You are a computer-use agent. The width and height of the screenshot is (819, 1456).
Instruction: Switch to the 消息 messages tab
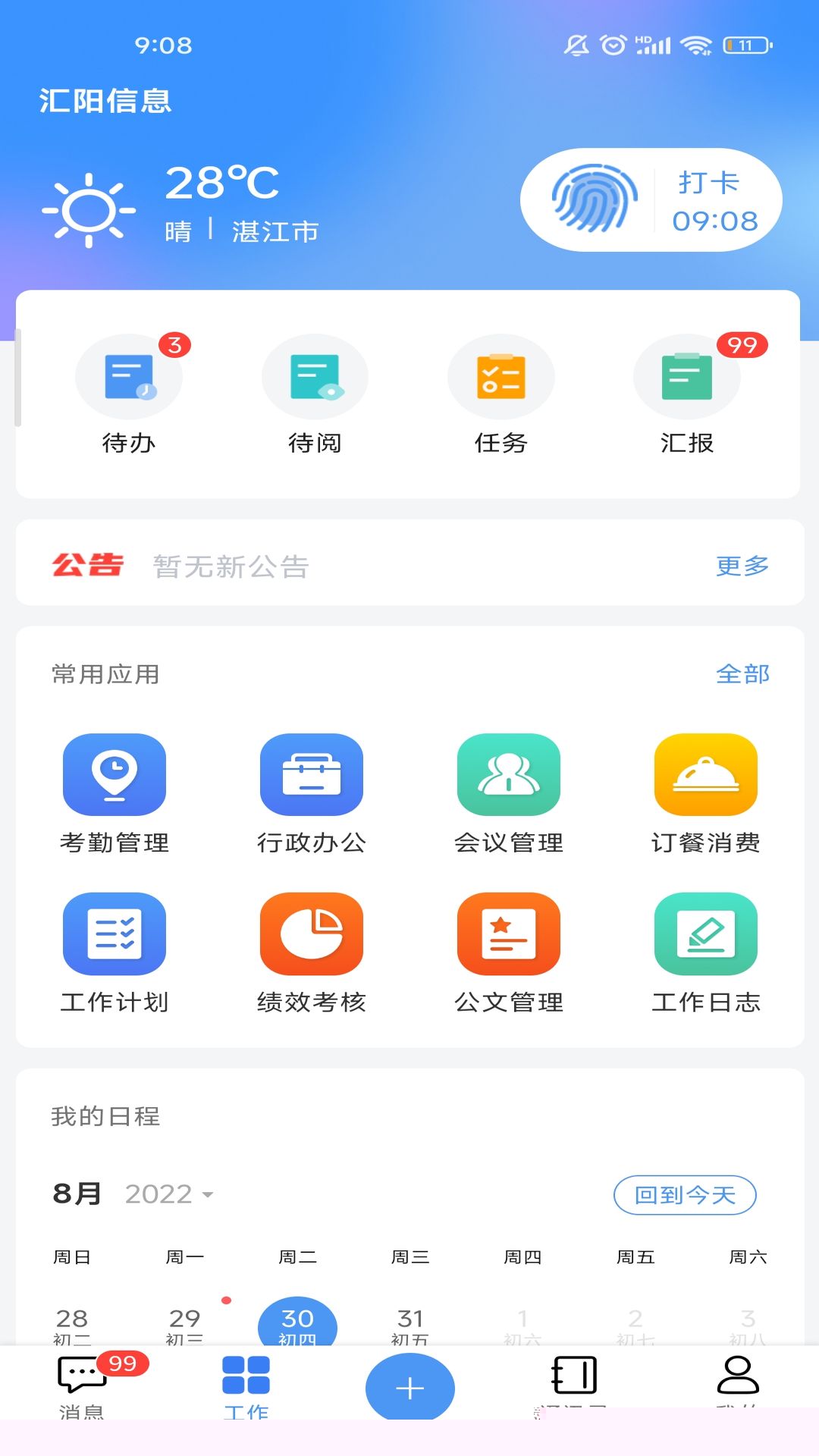coord(82,1384)
